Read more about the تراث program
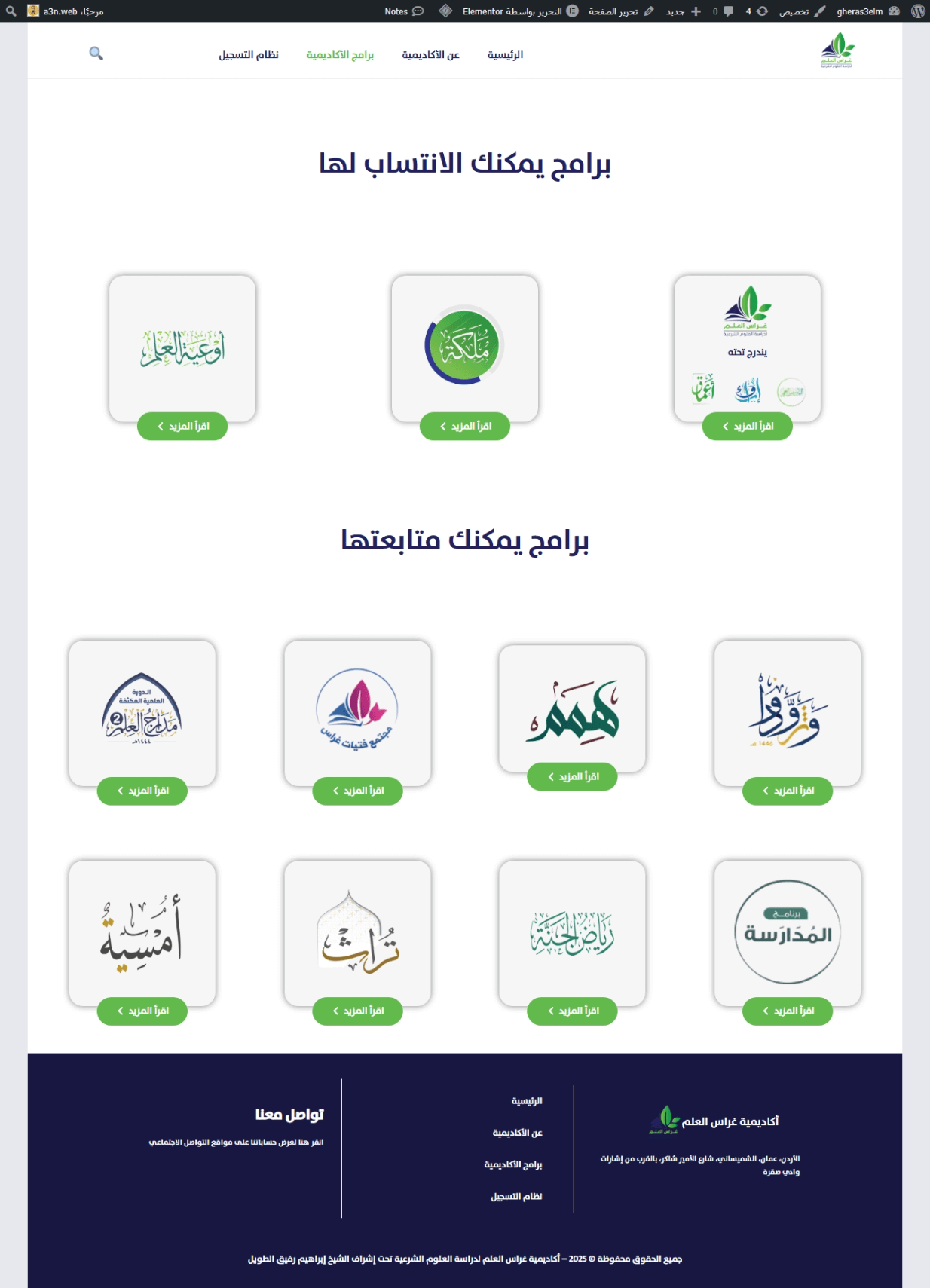The image size is (930, 1288). (x=357, y=1011)
